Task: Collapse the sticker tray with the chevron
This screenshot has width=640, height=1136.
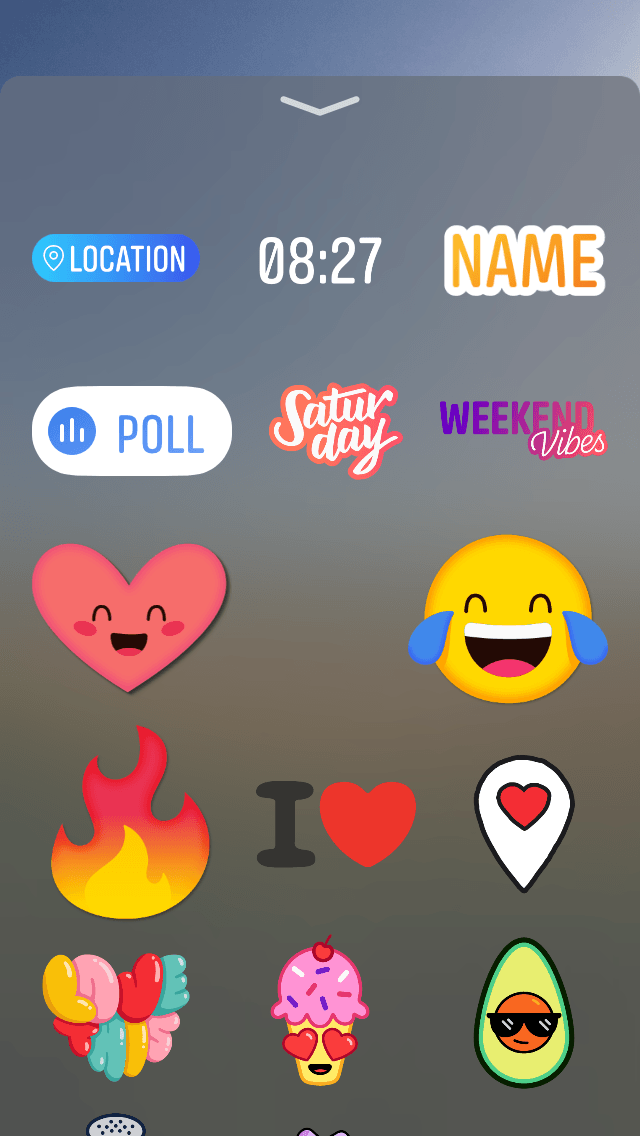Action: 320,105
